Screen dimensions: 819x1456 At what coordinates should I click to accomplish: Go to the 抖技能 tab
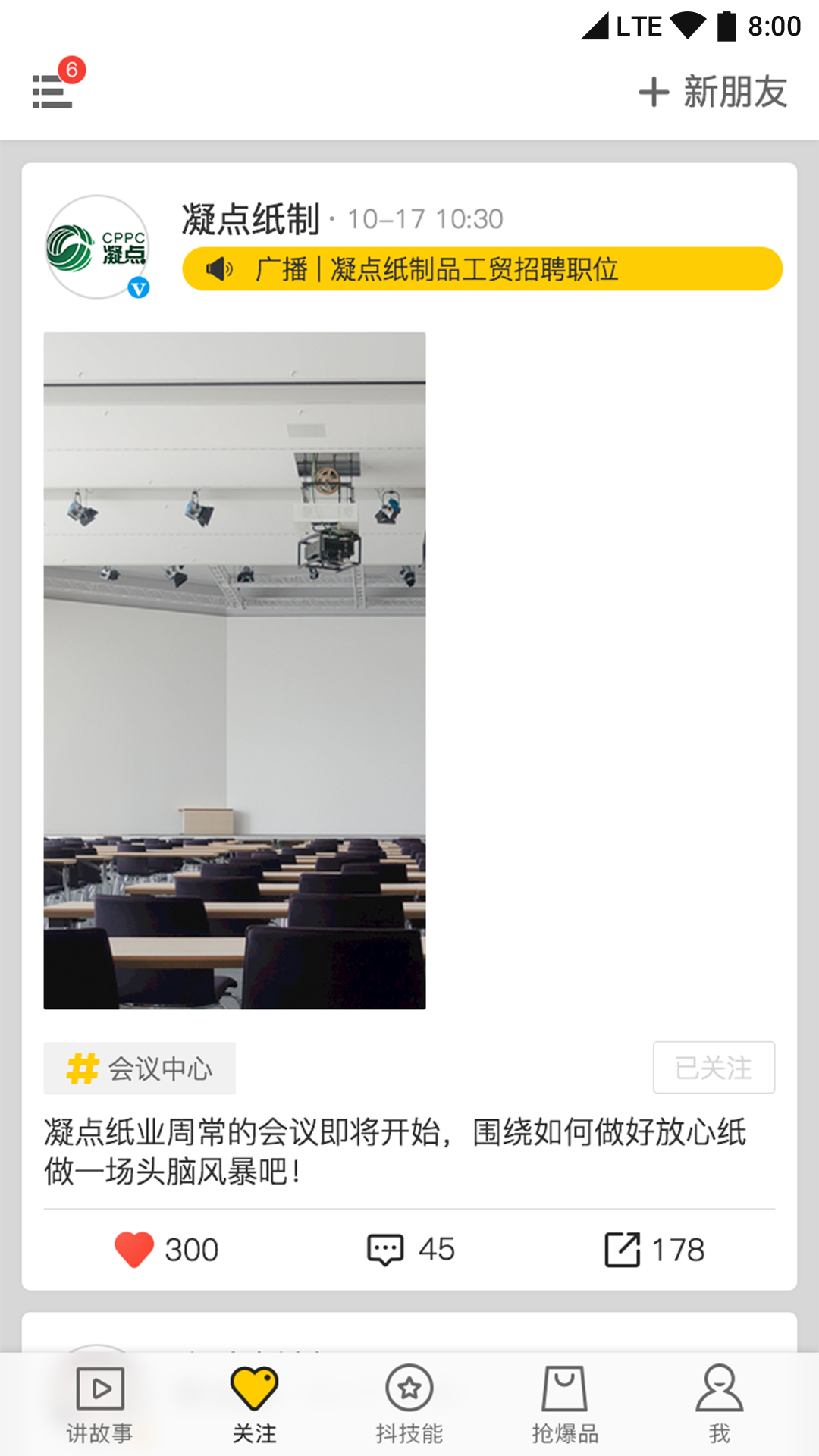tap(409, 1404)
